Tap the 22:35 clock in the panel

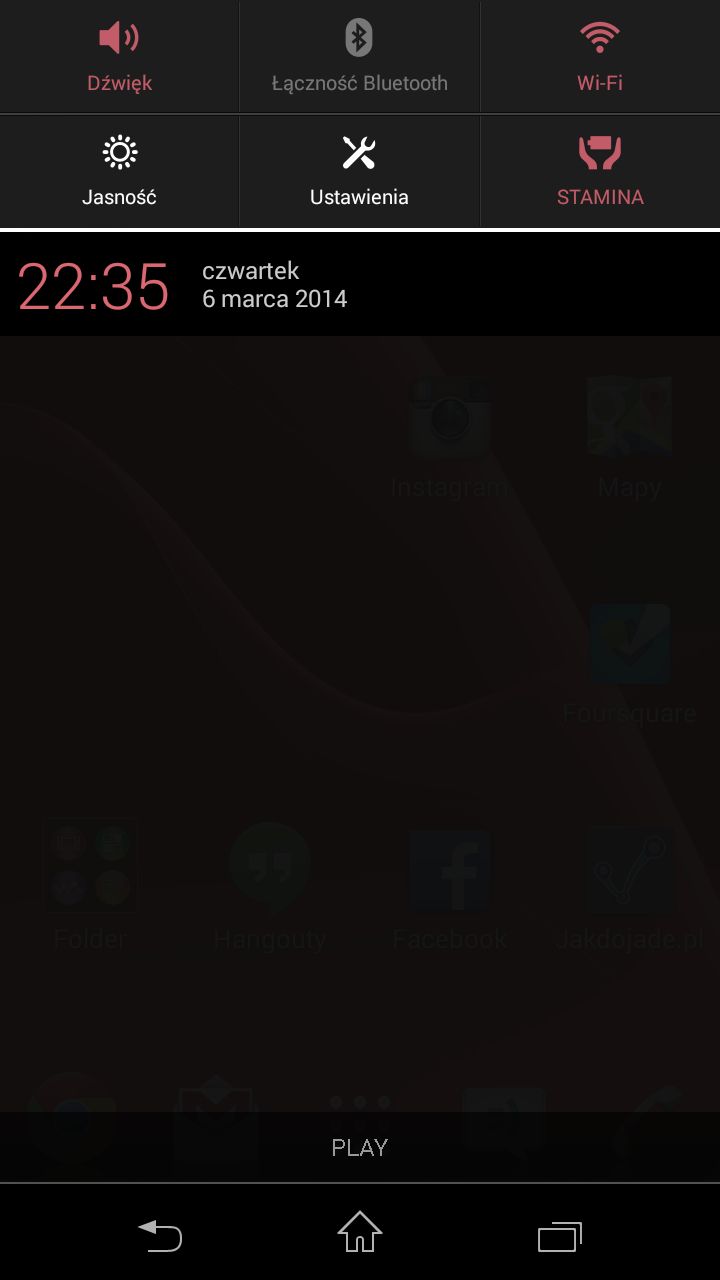(93, 287)
